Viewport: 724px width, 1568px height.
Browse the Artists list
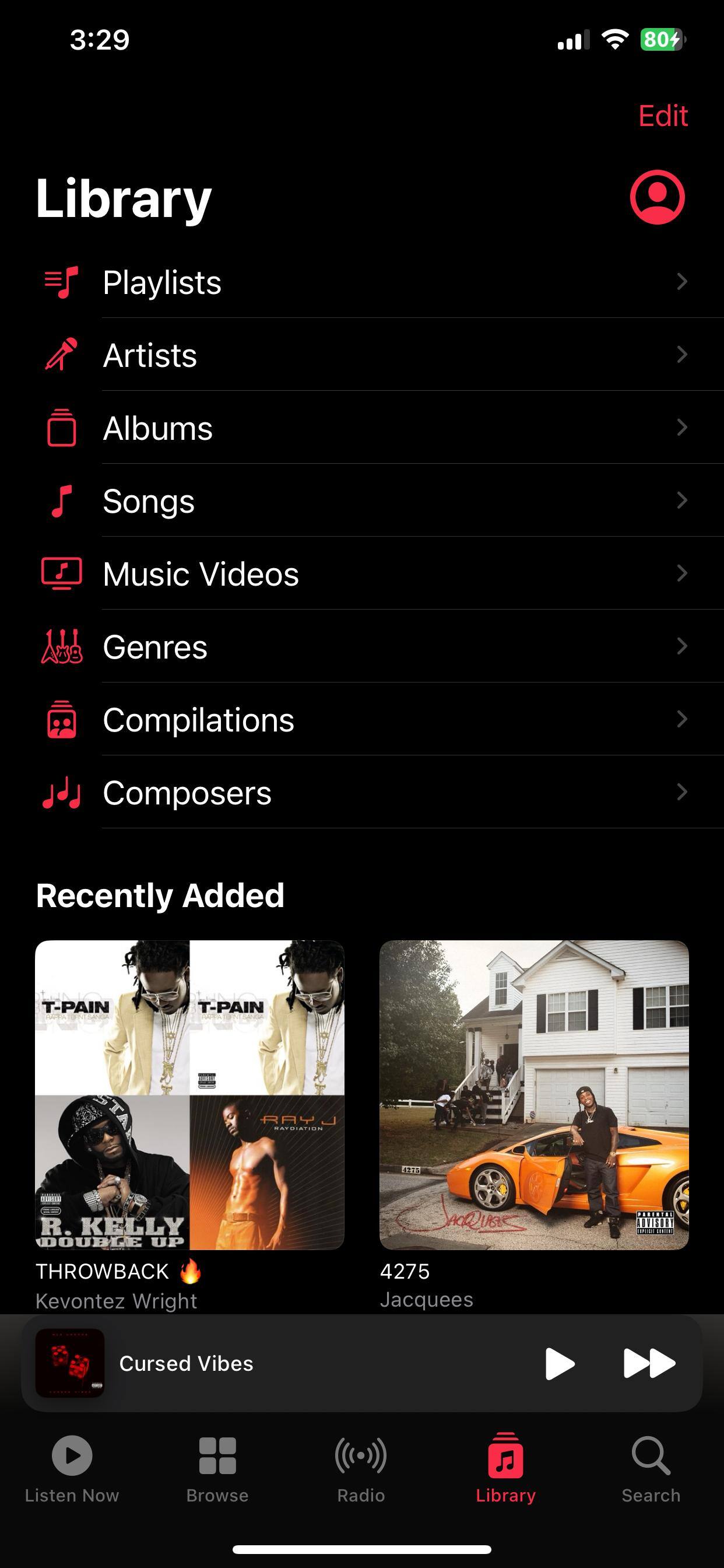pyautogui.click(x=362, y=355)
